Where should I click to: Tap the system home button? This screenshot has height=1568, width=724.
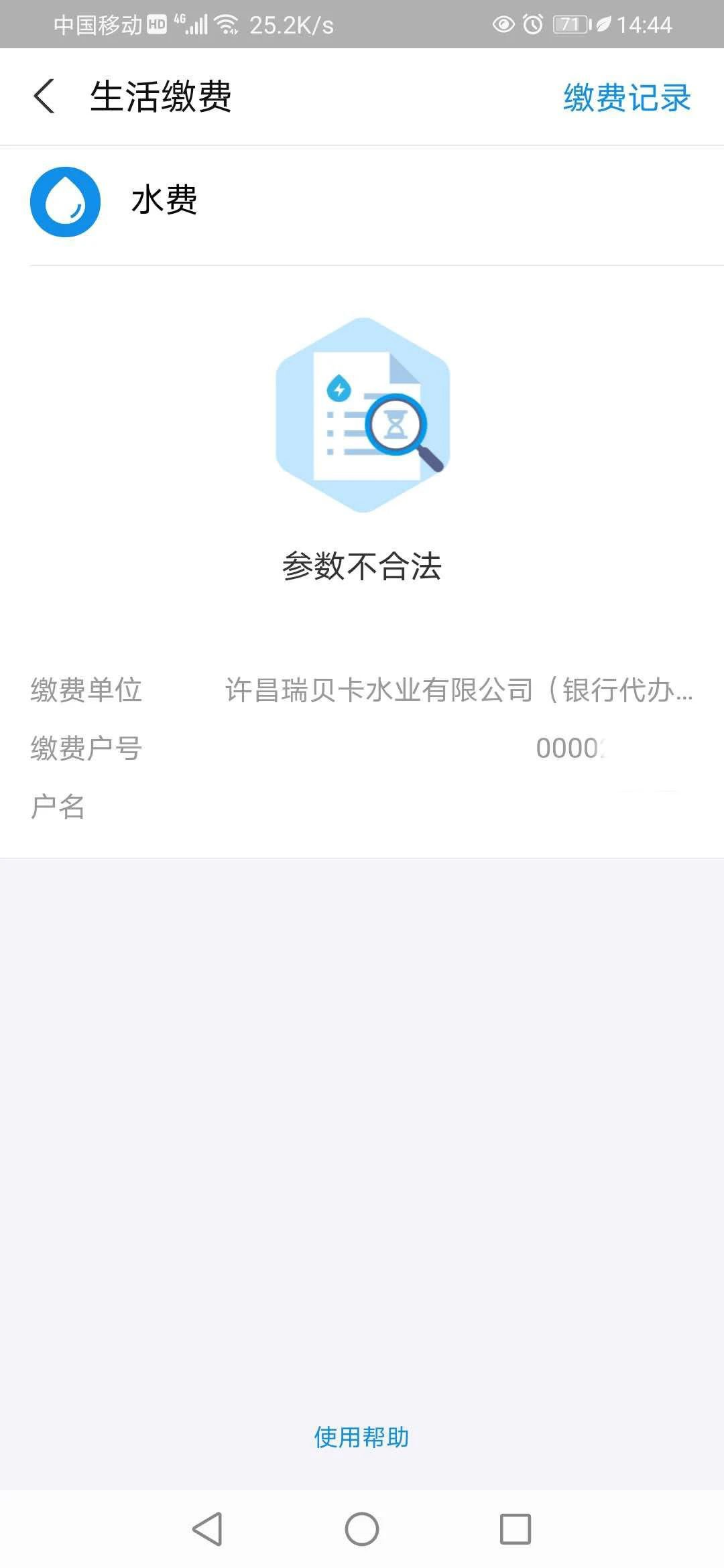coord(362,1528)
